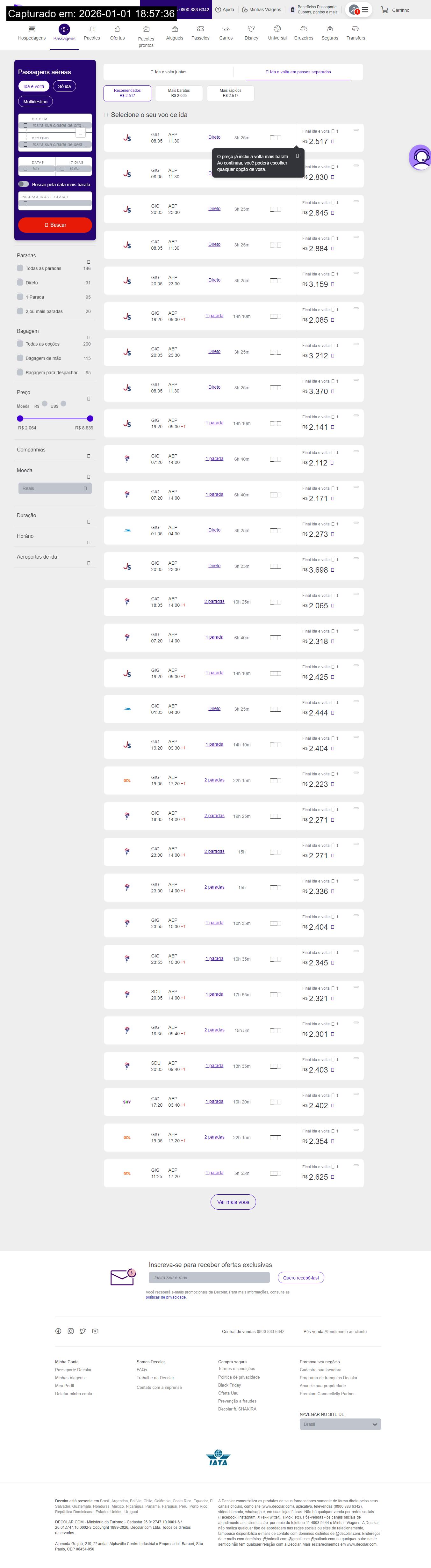
Task: Load more flights with Ver mais voos
Action: click(233, 1202)
